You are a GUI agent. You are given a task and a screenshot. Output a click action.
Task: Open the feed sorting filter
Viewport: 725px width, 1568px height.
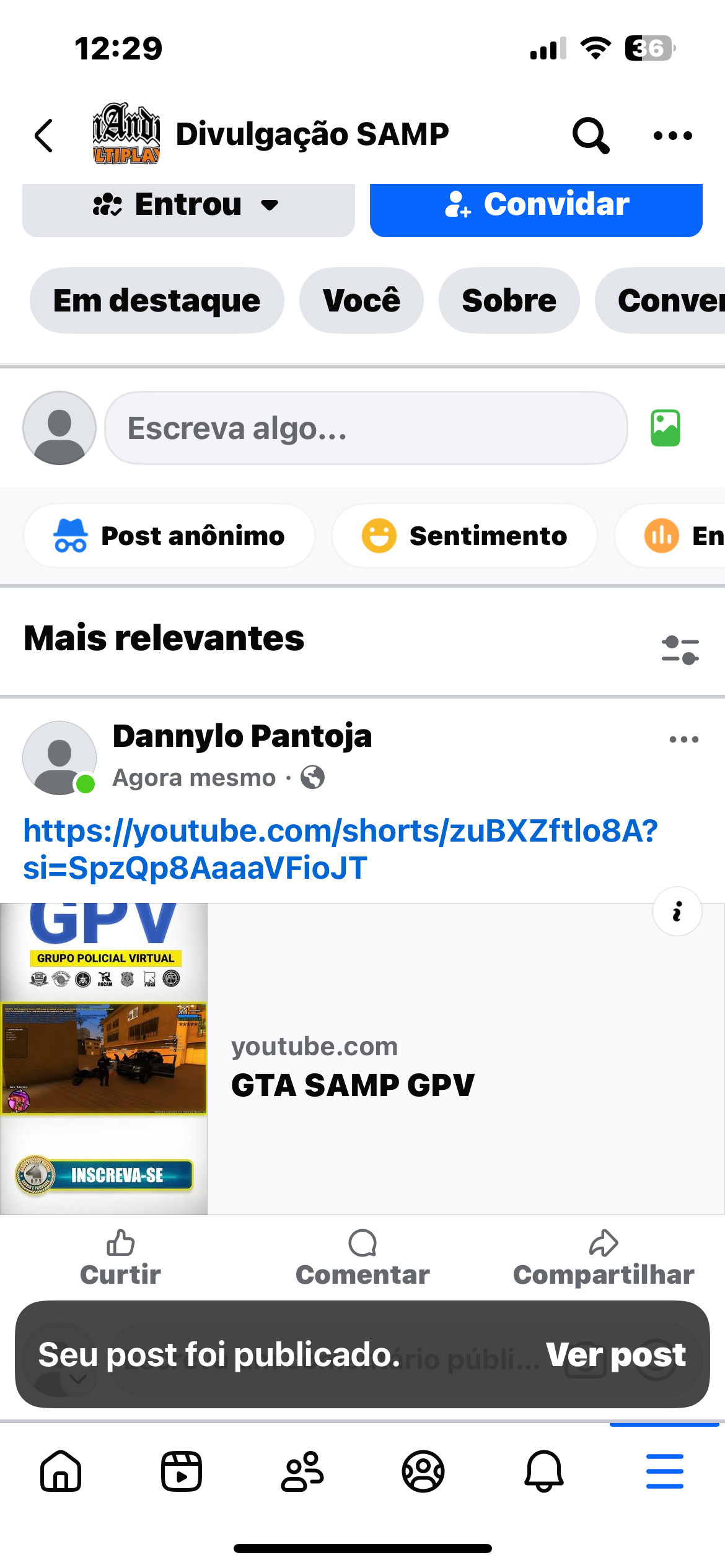(x=680, y=650)
